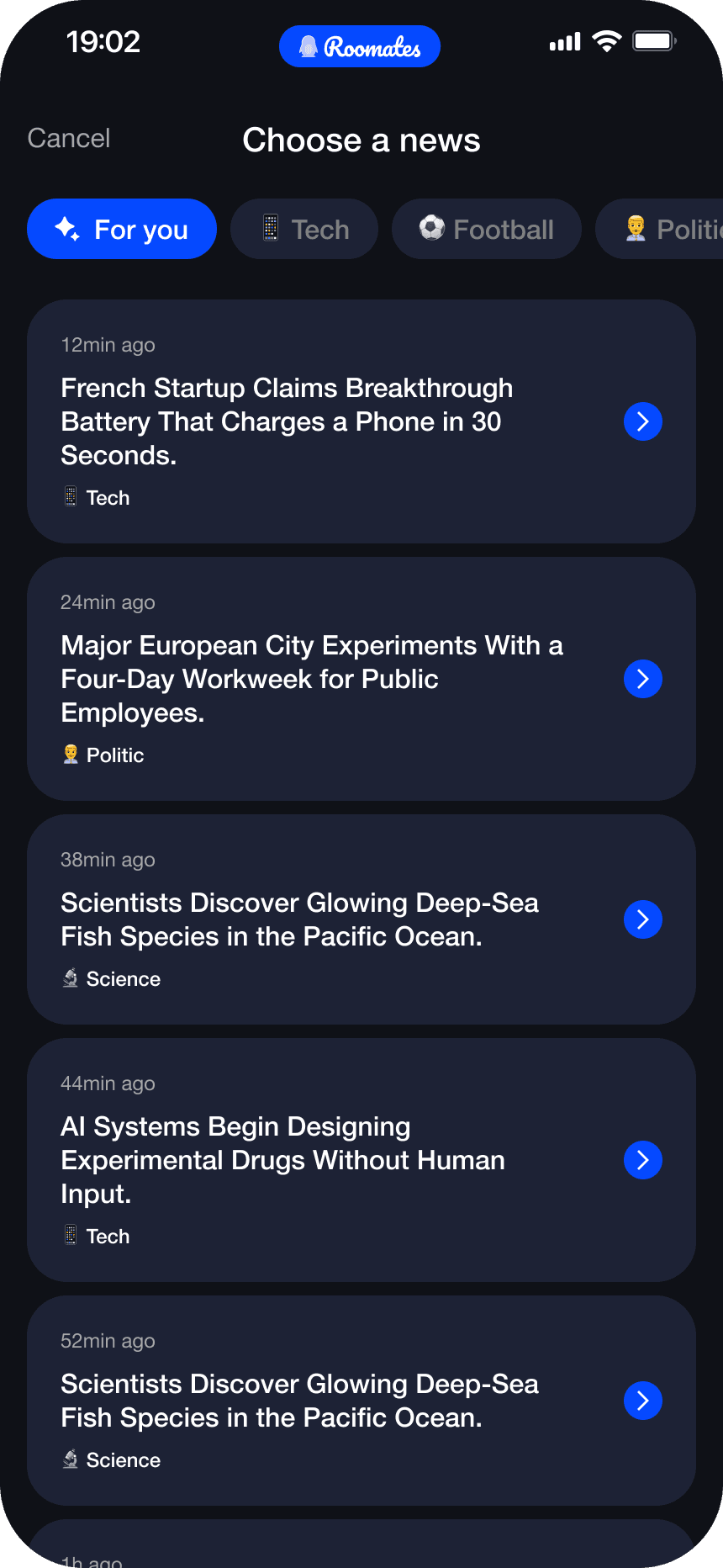Image resolution: width=723 pixels, height=1568 pixels.
Task: Open the Roomates pill at the top
Action: 360,46
